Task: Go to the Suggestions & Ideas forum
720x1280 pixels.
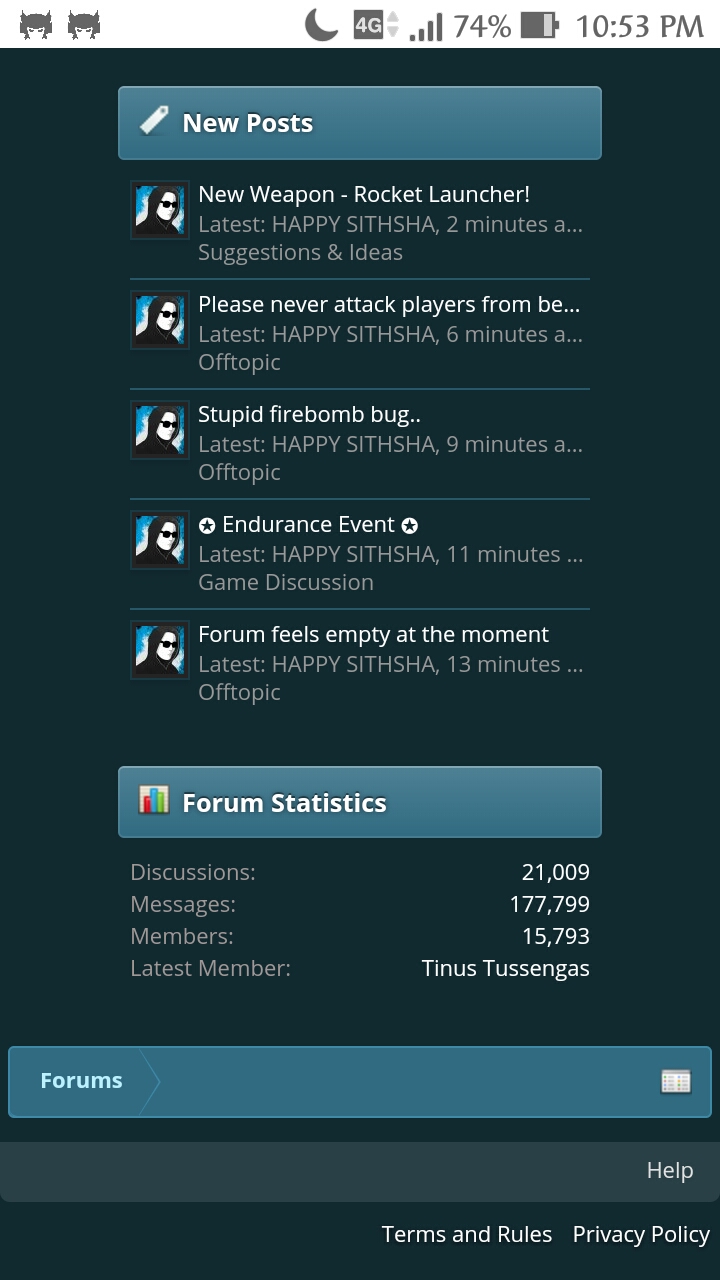Action: (x=300, y=252)
